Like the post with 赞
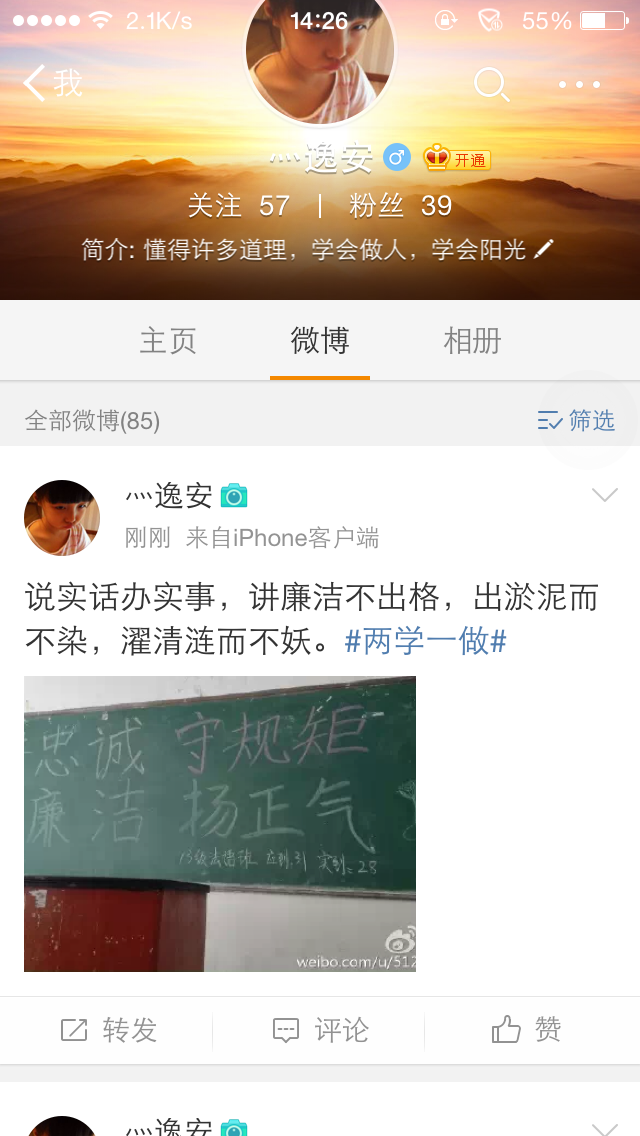Screen dimensions: 640x1136 (x=527, y=1030)
